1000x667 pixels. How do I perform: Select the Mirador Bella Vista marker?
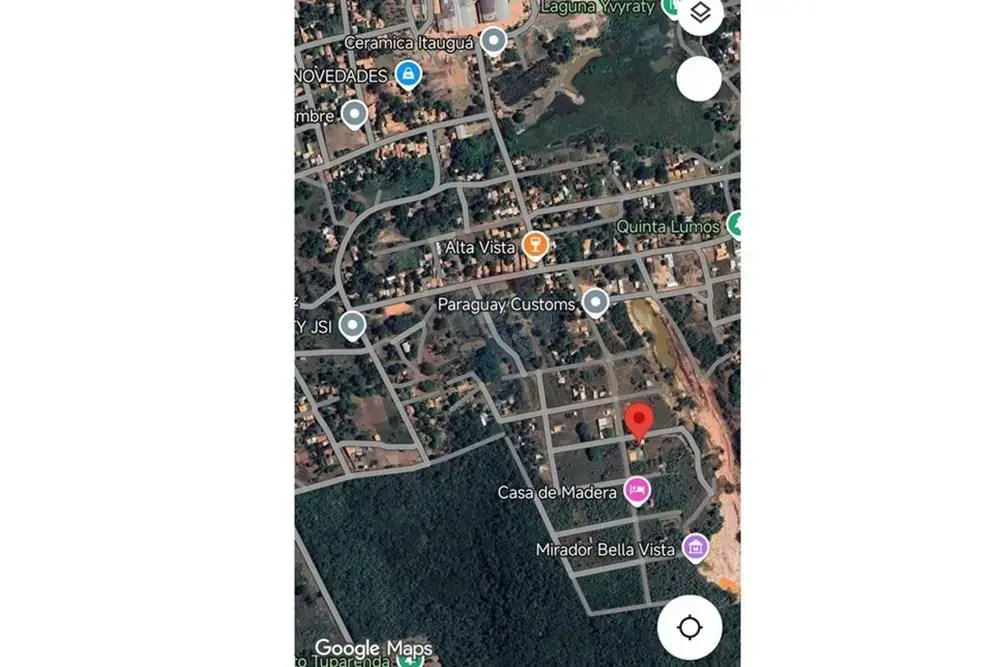tap(695, 547)
